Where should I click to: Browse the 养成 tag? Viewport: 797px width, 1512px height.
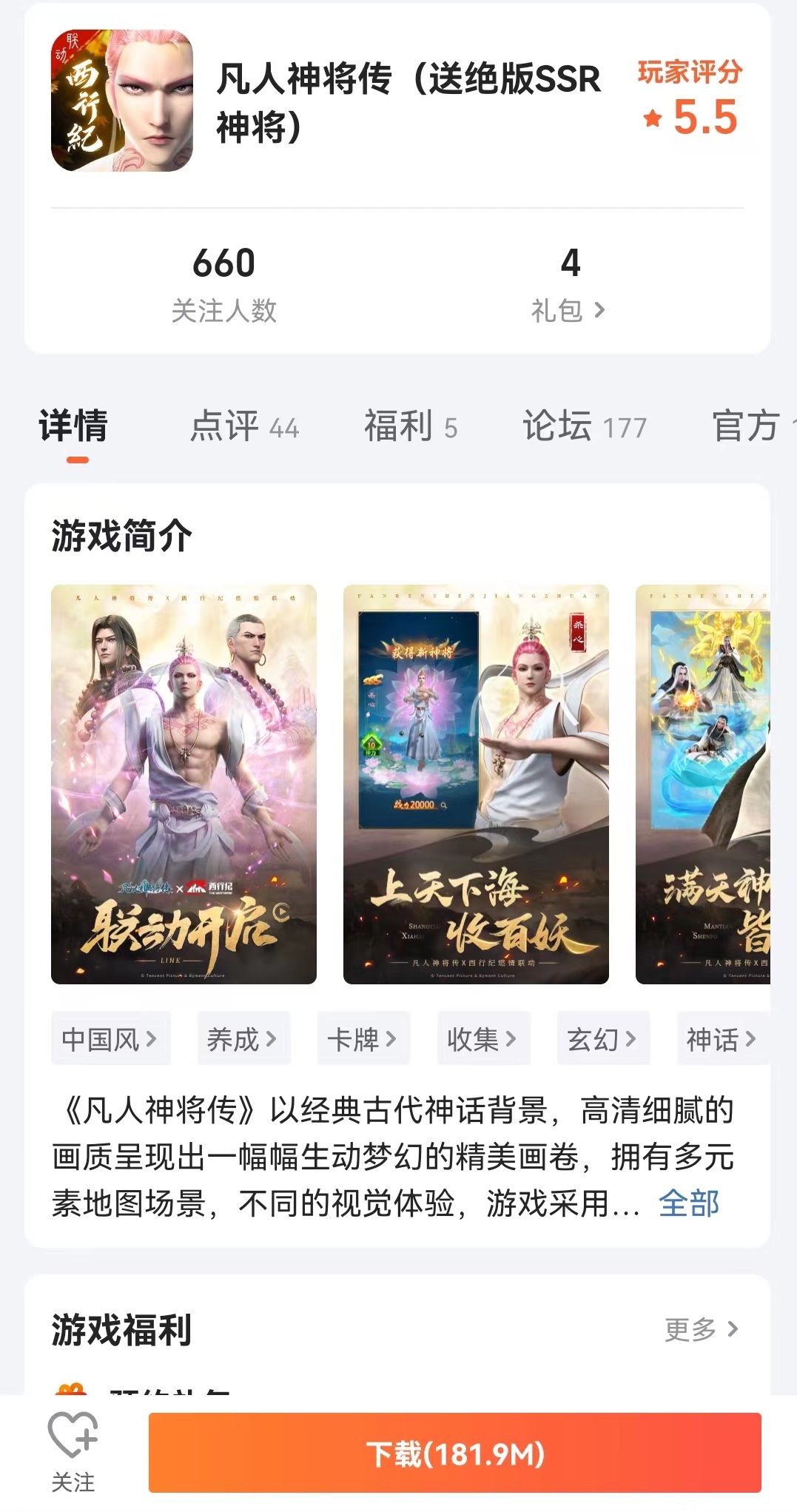tap(243, 1039)
